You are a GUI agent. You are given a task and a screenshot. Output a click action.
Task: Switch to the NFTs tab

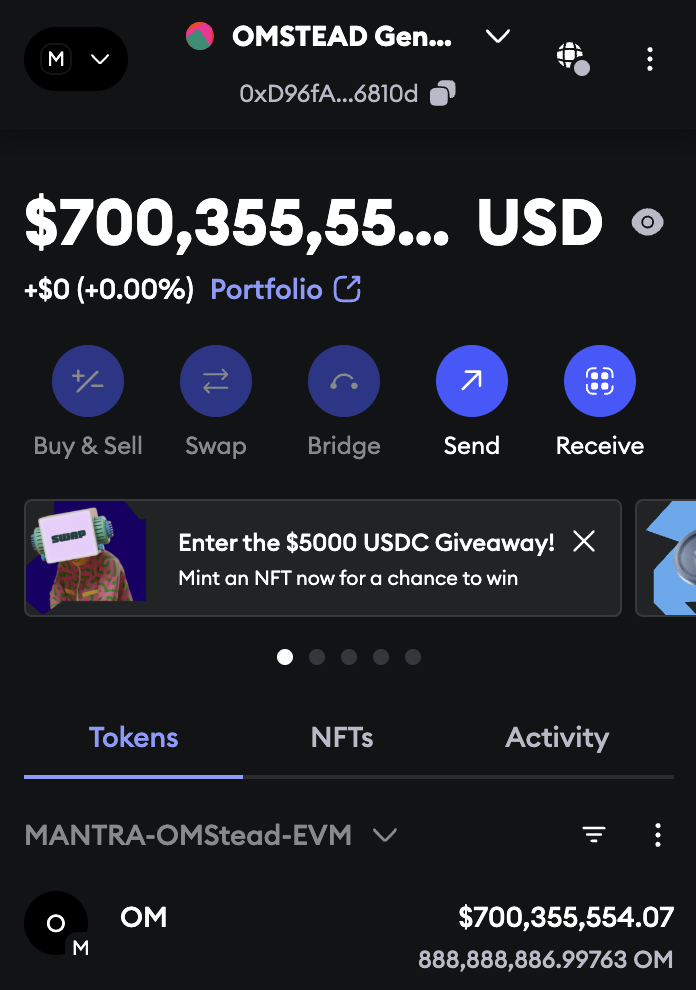342,738
